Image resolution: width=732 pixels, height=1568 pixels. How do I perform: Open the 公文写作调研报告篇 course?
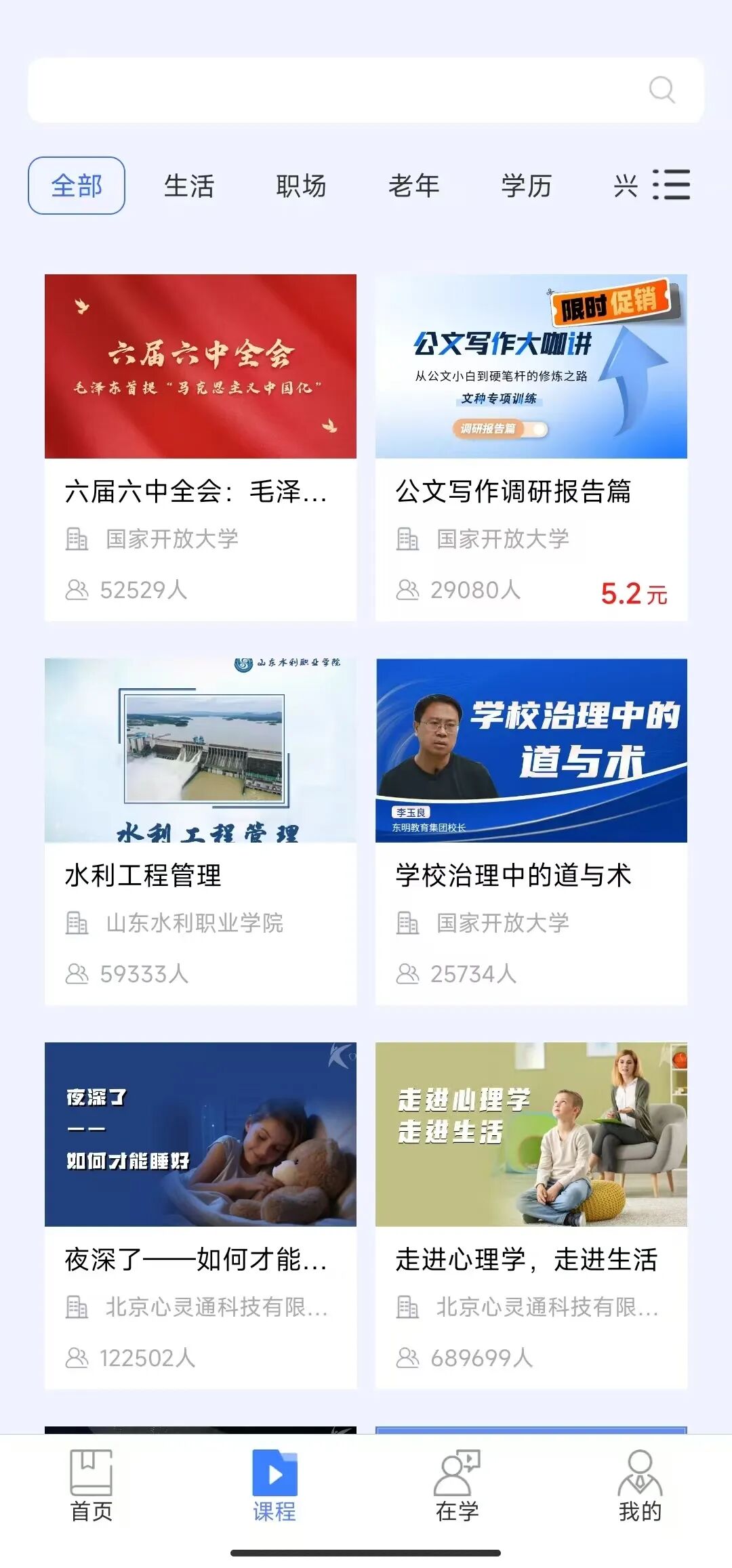531,447
